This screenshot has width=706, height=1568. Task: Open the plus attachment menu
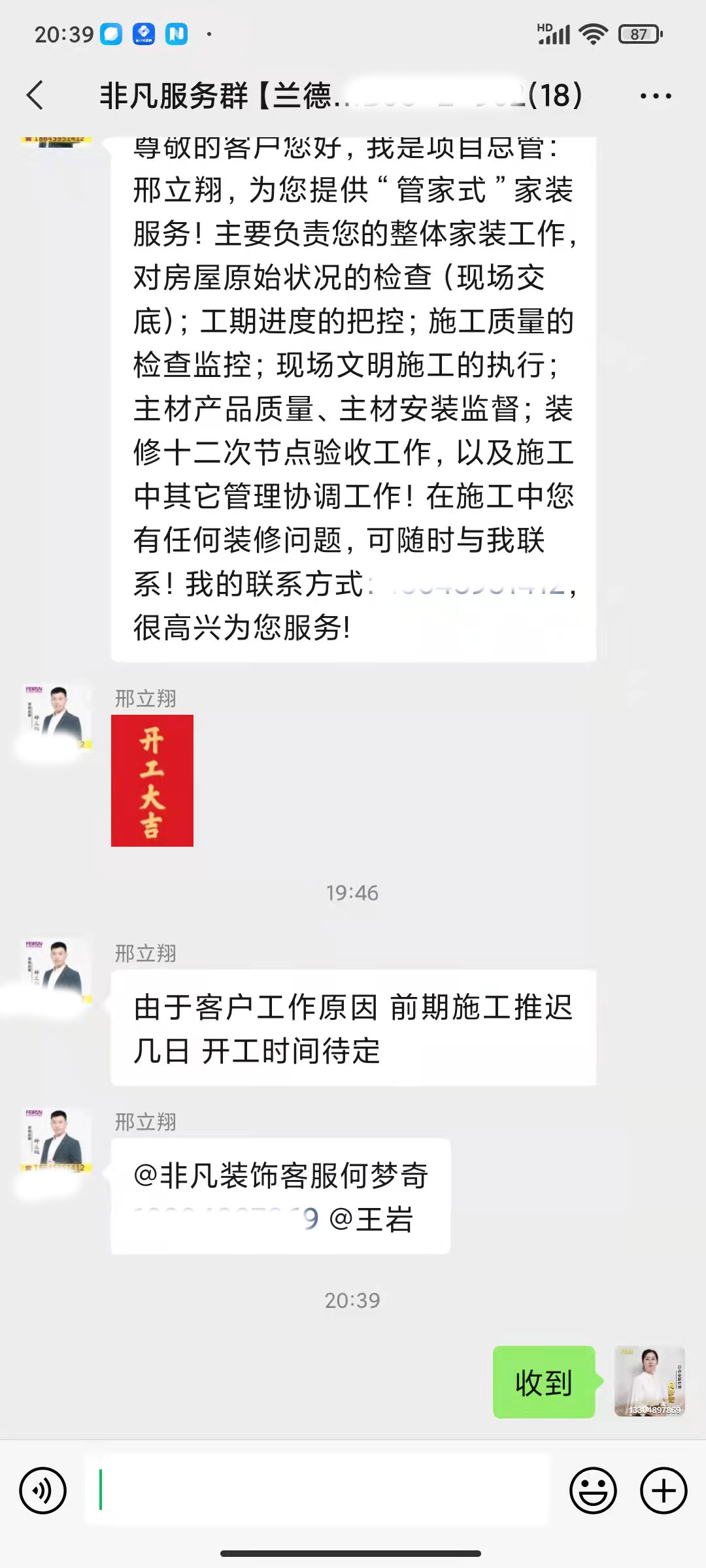[663, 1491]
